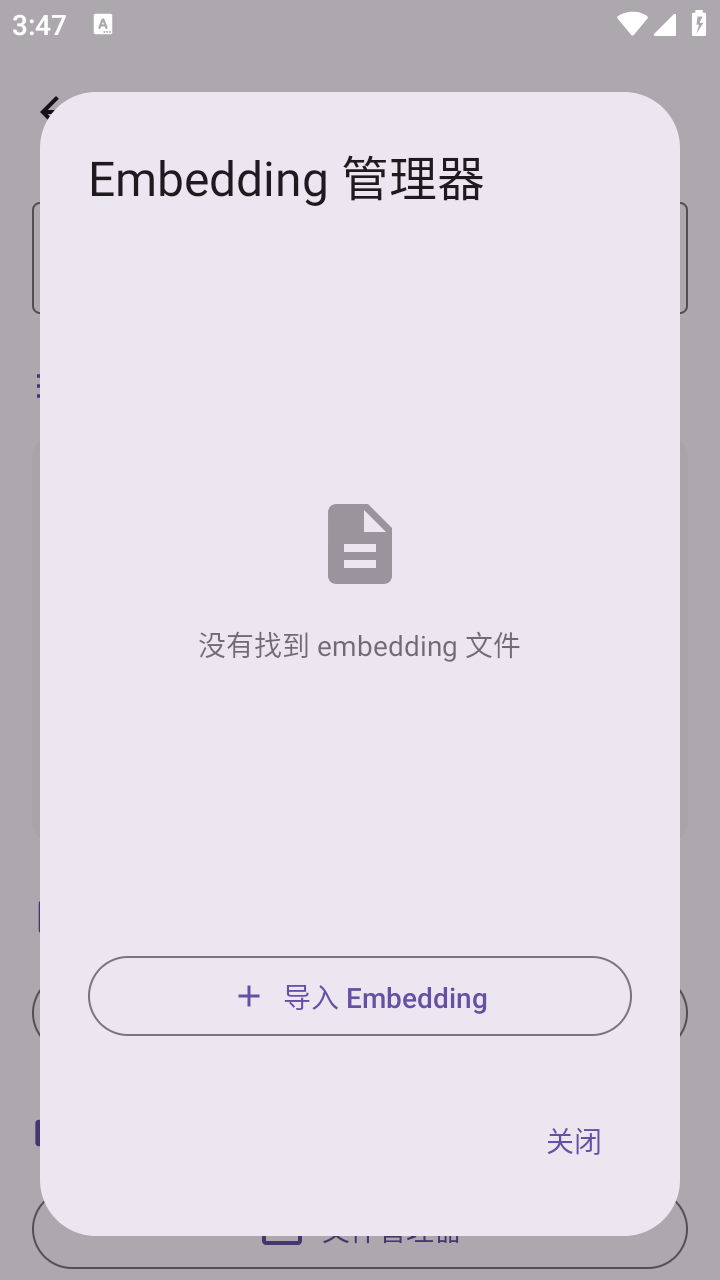720x1280 pixels.
Task: Click 关闭 to dismiss the dialog
Action: [x=573, y=1140]
